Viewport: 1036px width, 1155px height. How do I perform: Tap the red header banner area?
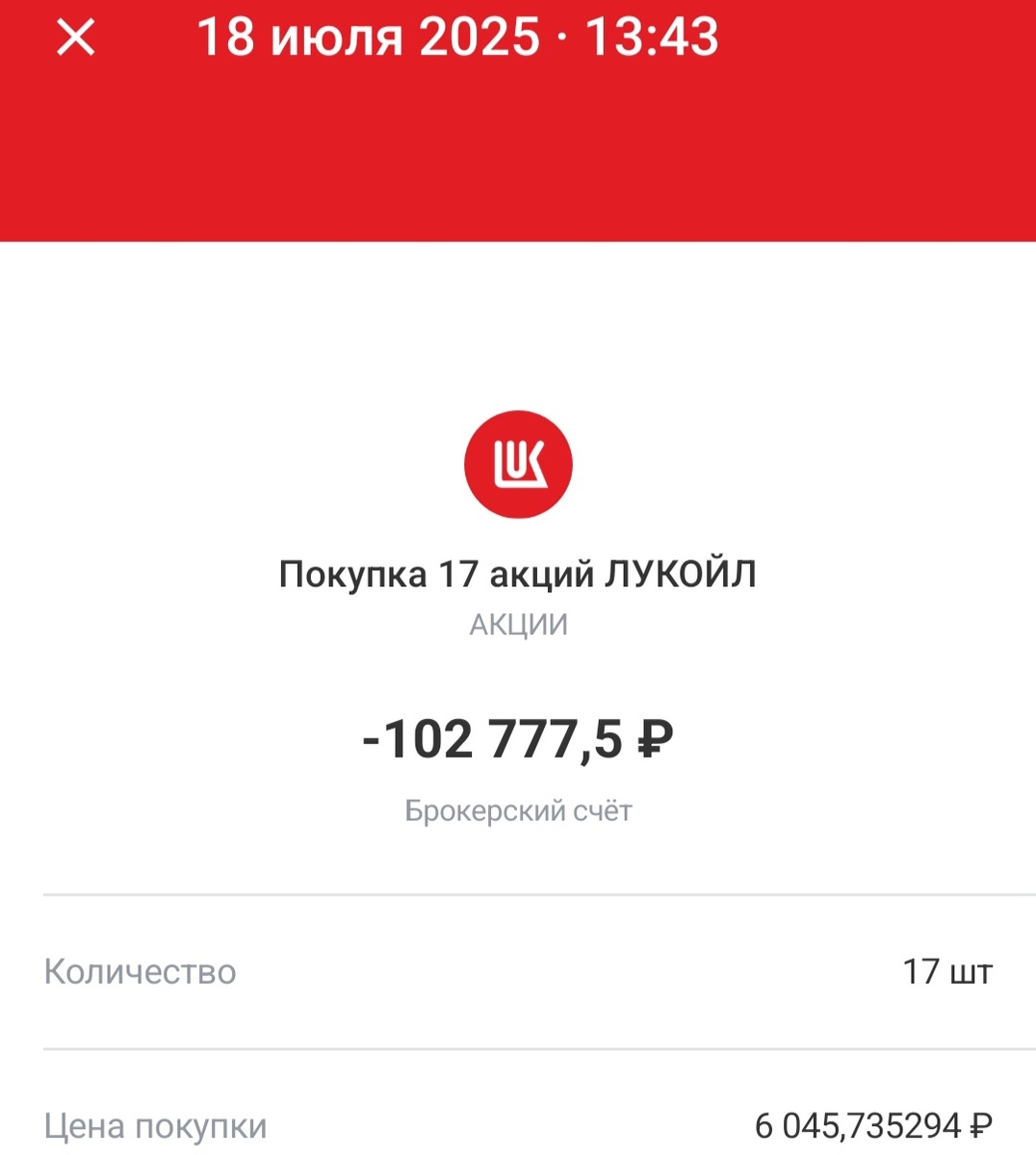pyautogui.click(x=518, y=154)
